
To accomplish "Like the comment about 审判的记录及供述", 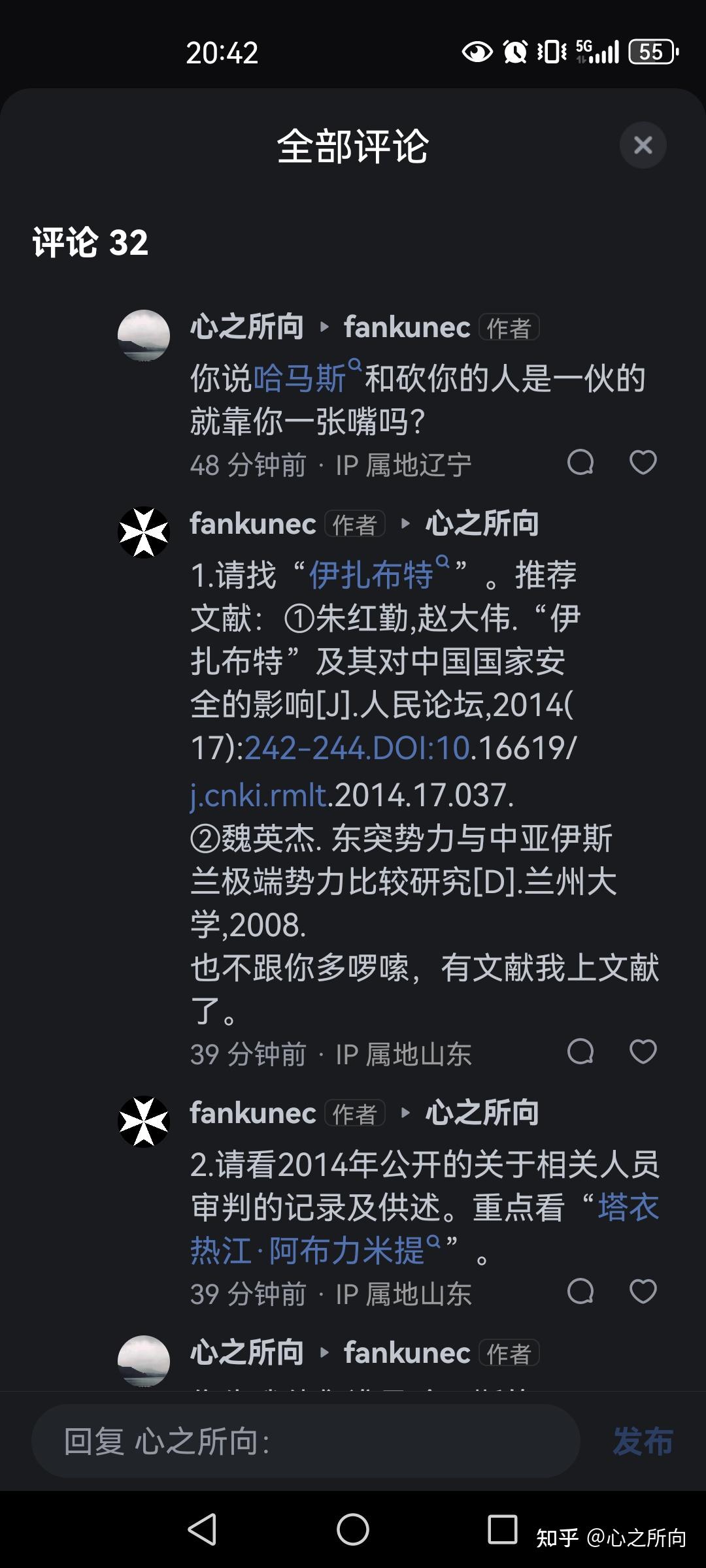I will coord(643,1291).
